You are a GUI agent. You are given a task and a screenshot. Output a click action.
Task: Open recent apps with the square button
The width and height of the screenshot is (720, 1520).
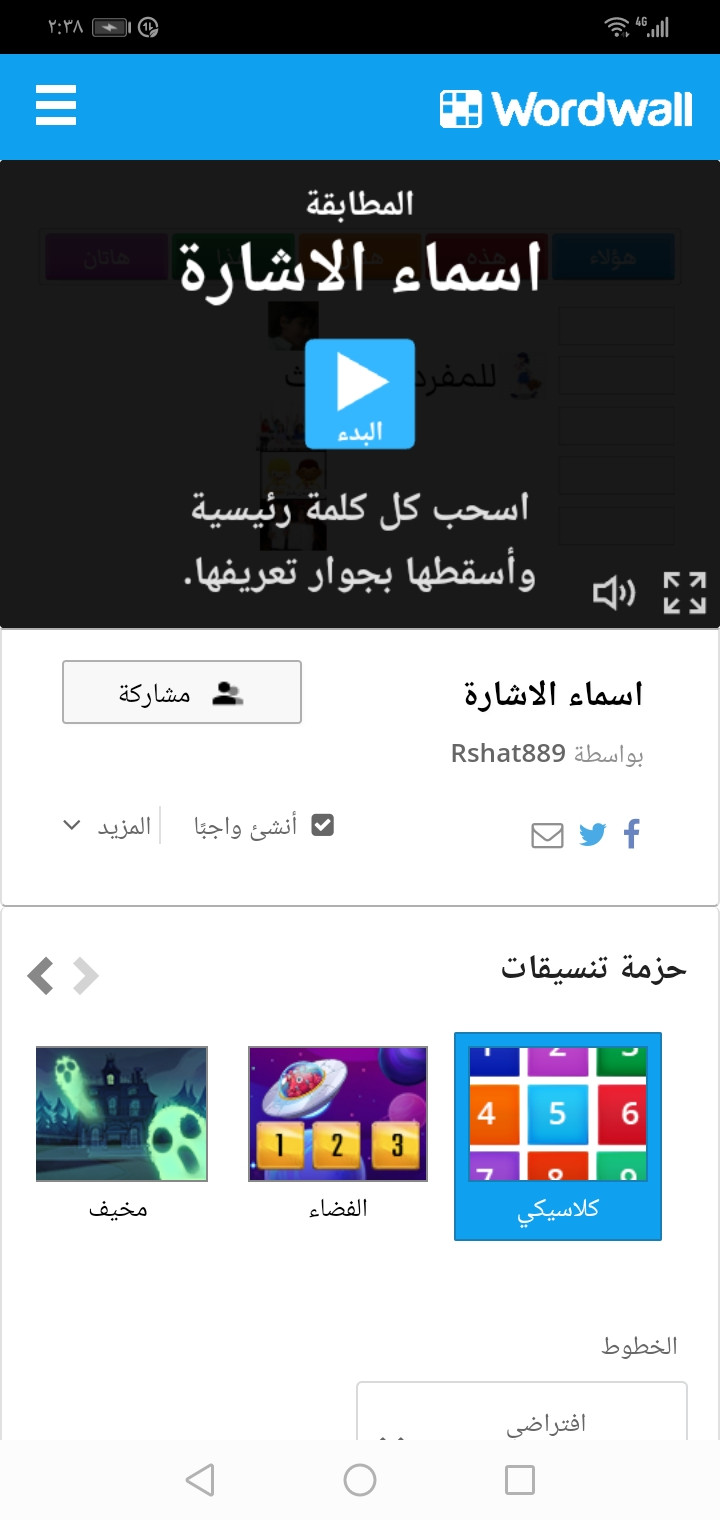click(519, 1480)
